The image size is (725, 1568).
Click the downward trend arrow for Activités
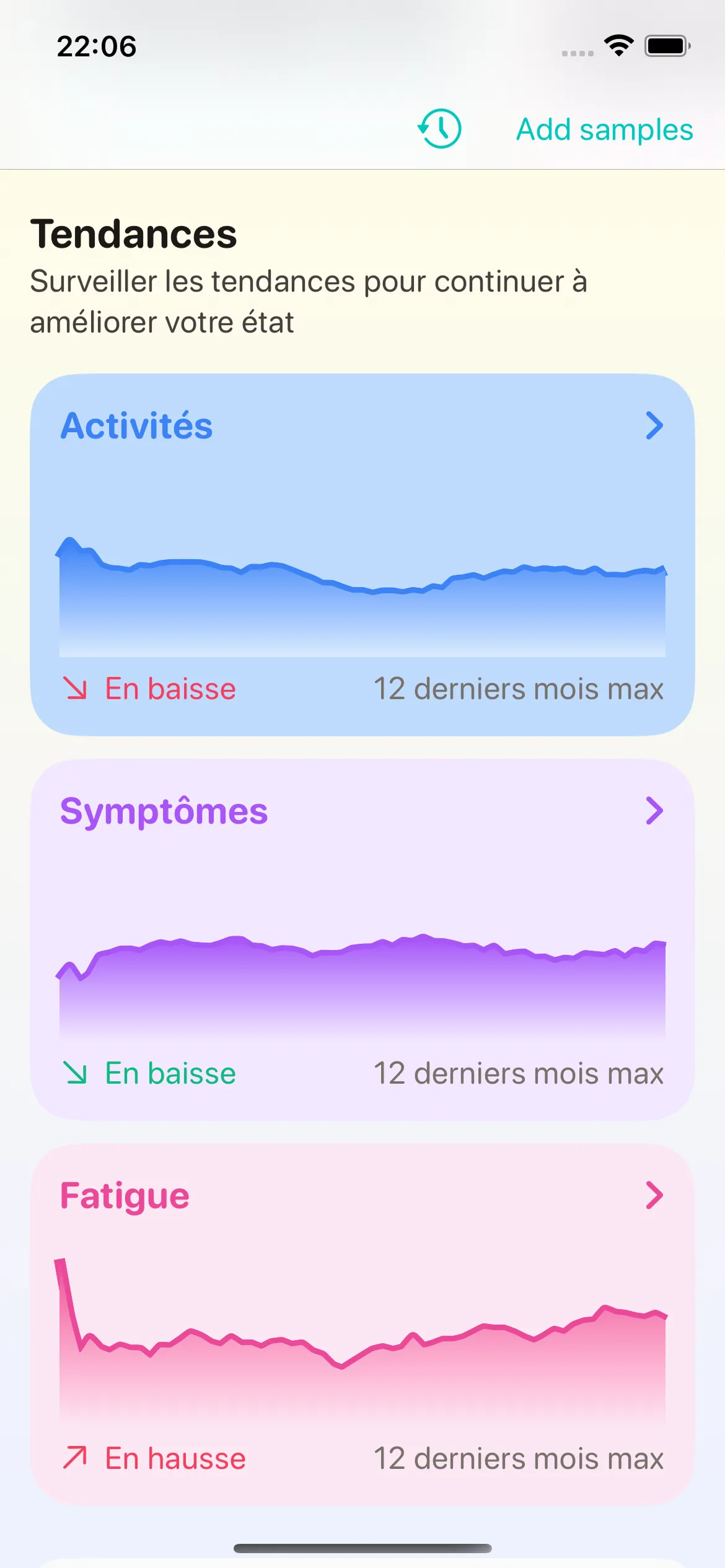(x=75, y=689)
